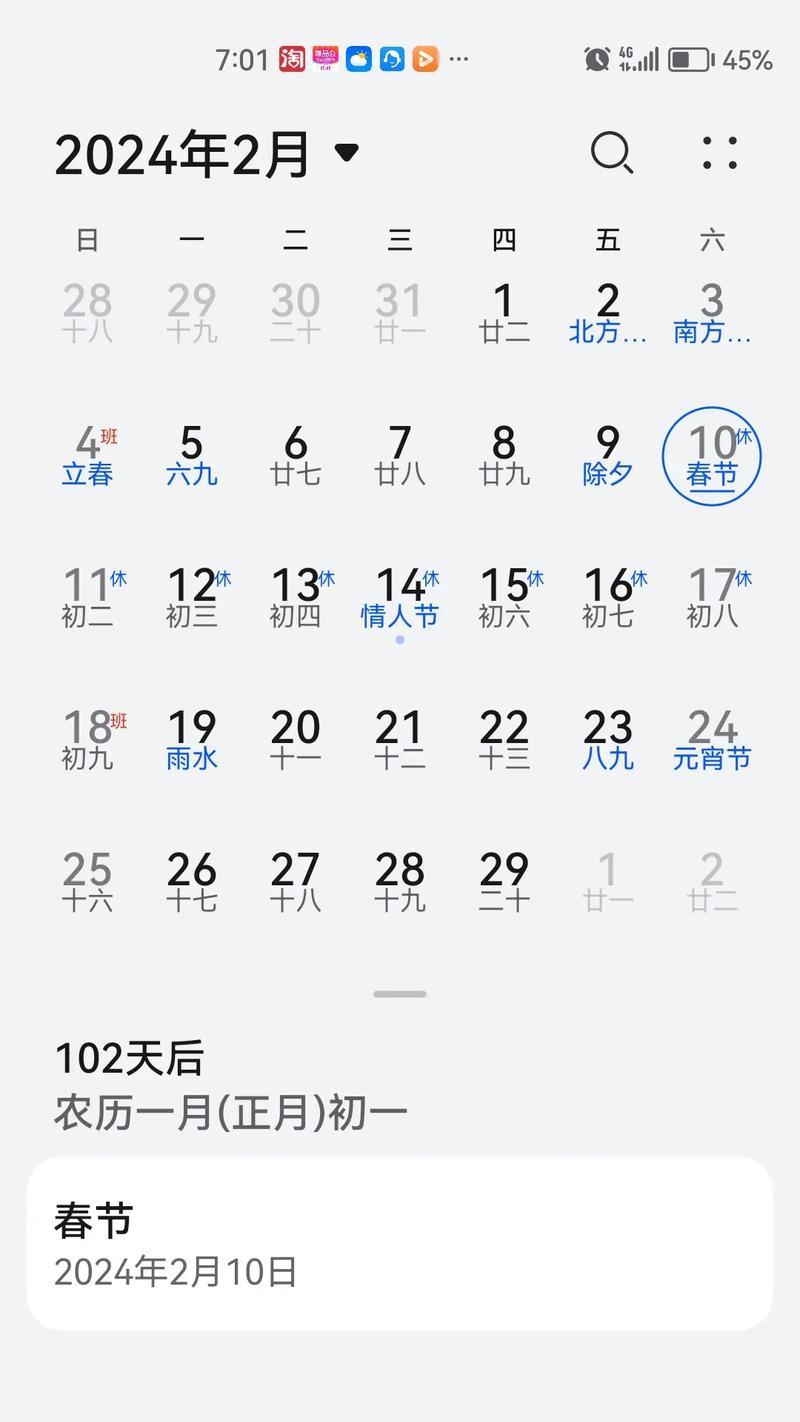Open the 春节 event card
This screenshot has width=800, height=1422.
pos(400,1244)
